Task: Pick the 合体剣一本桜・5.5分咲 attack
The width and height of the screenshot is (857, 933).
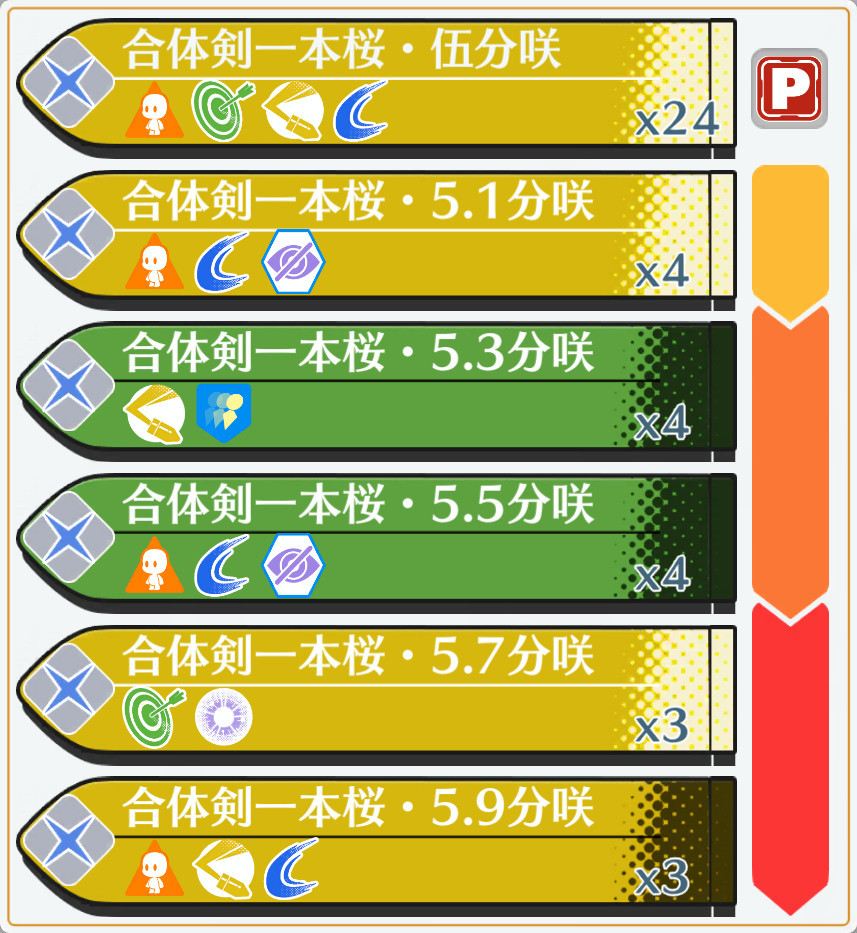Action: point(380,538)
